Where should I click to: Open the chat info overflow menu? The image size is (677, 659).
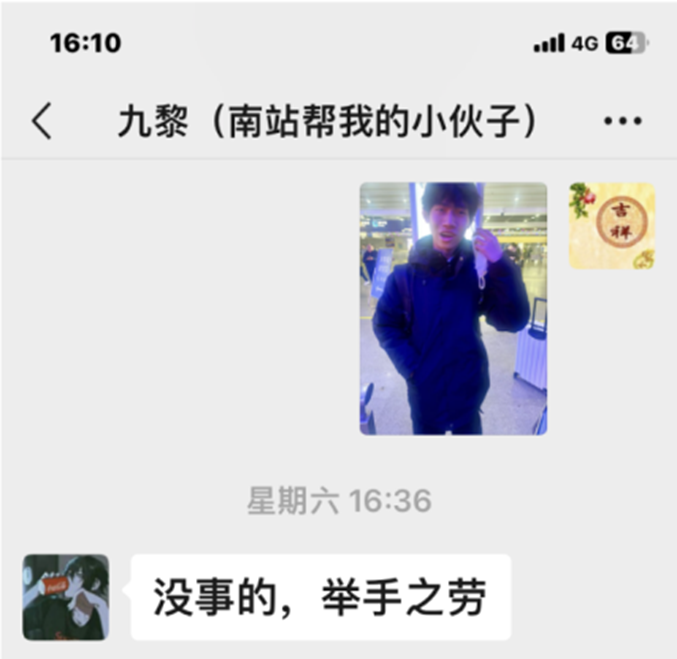click(x=622, y=121)
